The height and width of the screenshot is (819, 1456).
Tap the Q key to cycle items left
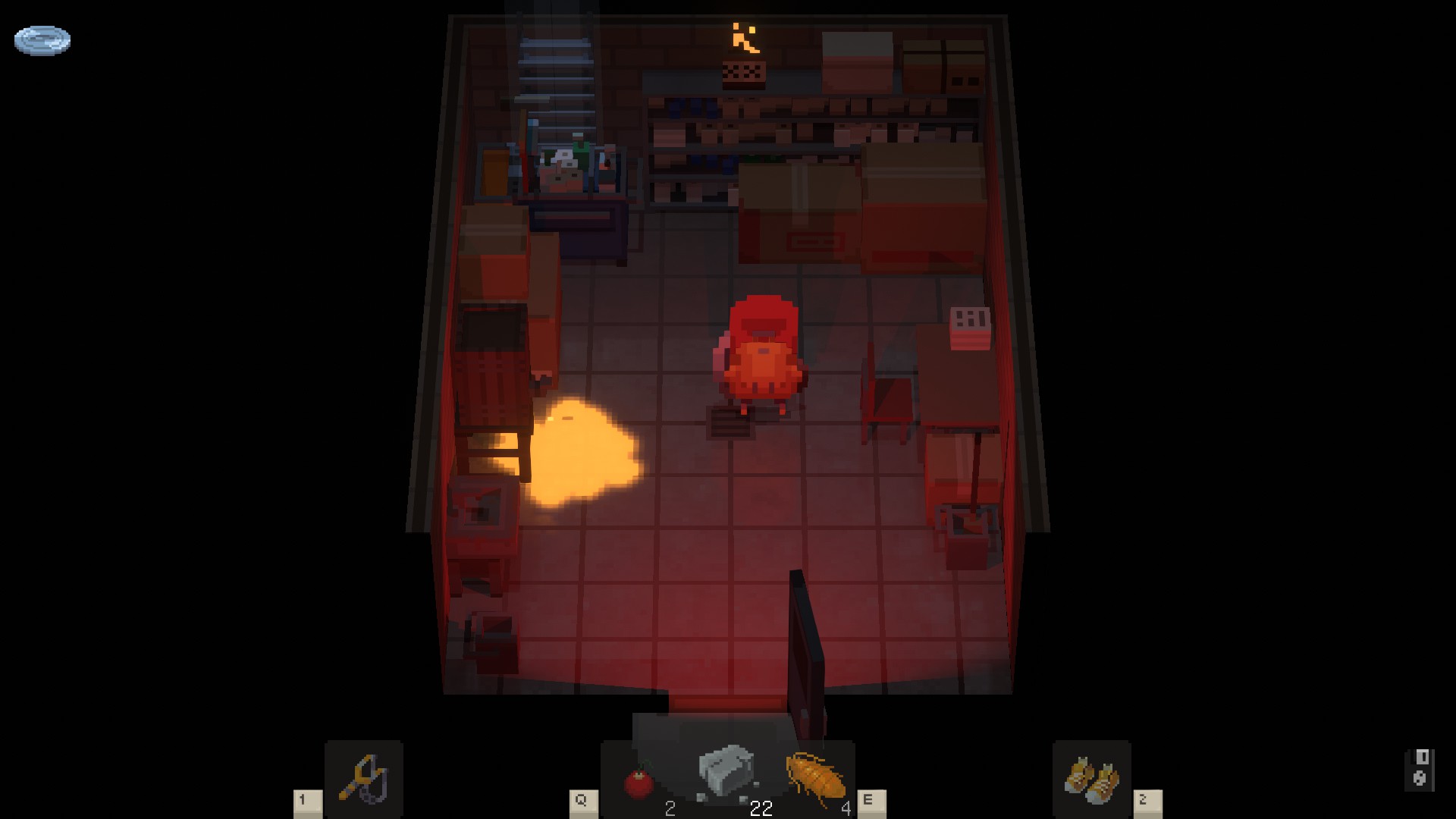pyautogui.click(x=582, y=801)
